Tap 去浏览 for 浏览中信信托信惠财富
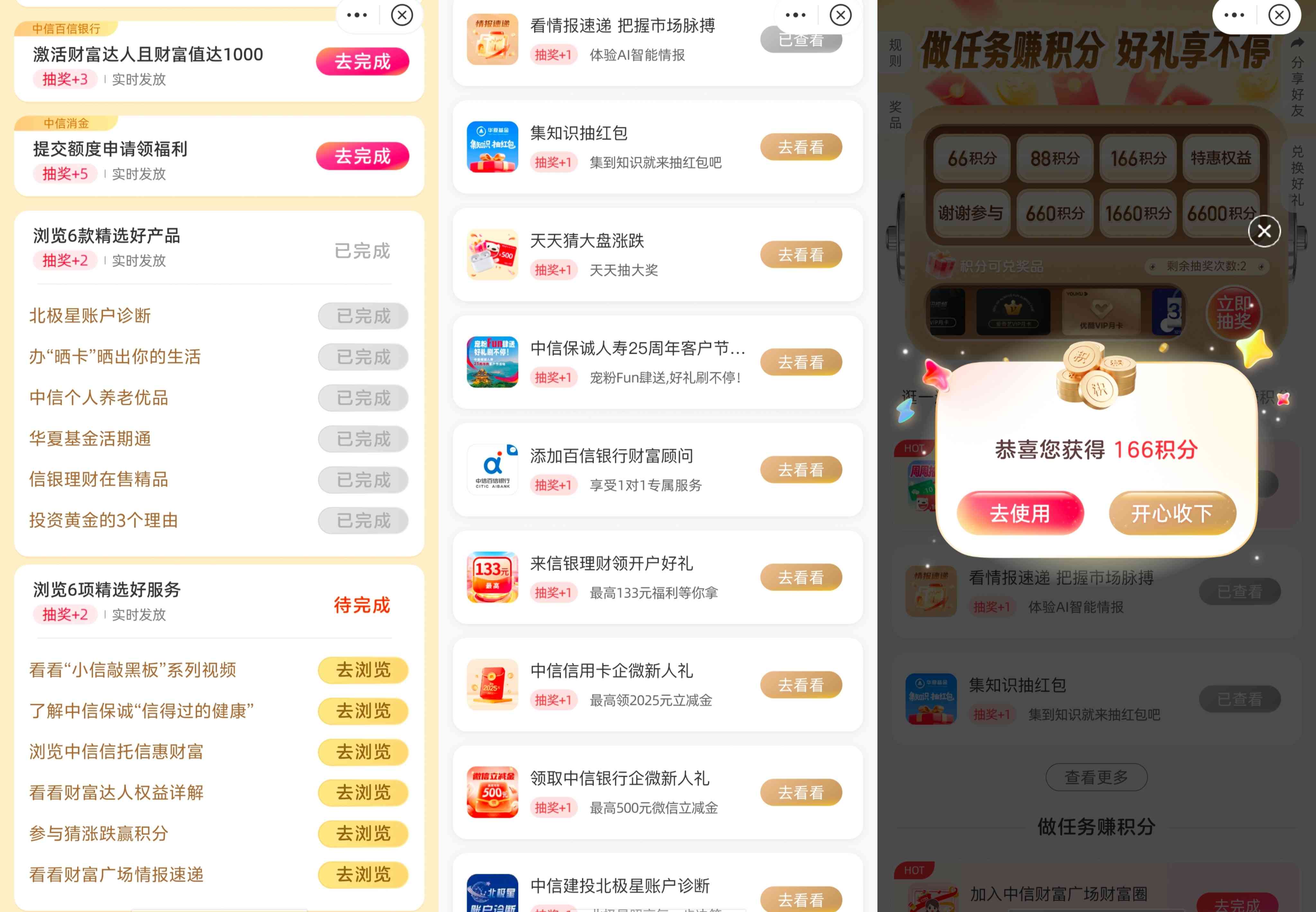 (x=363, y=751)
